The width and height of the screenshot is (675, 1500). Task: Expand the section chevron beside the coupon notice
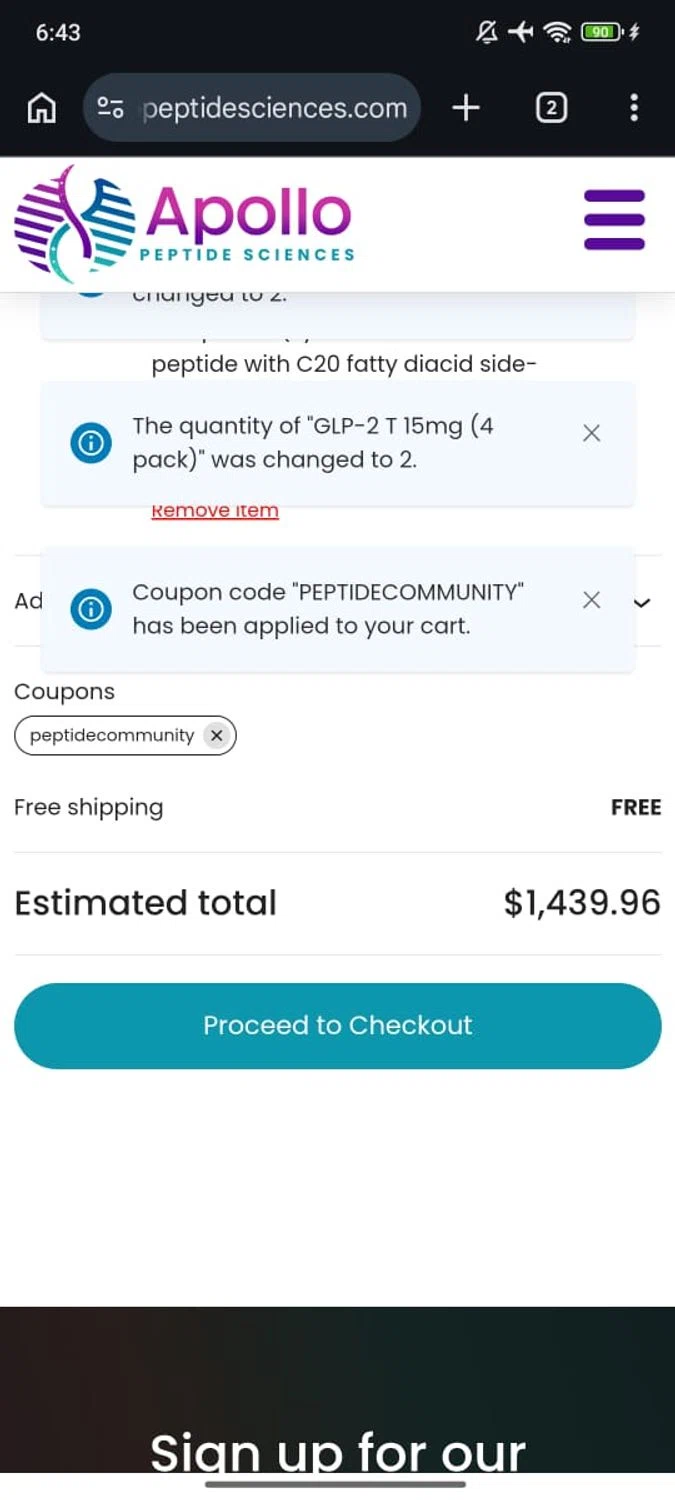click(643, 602)
